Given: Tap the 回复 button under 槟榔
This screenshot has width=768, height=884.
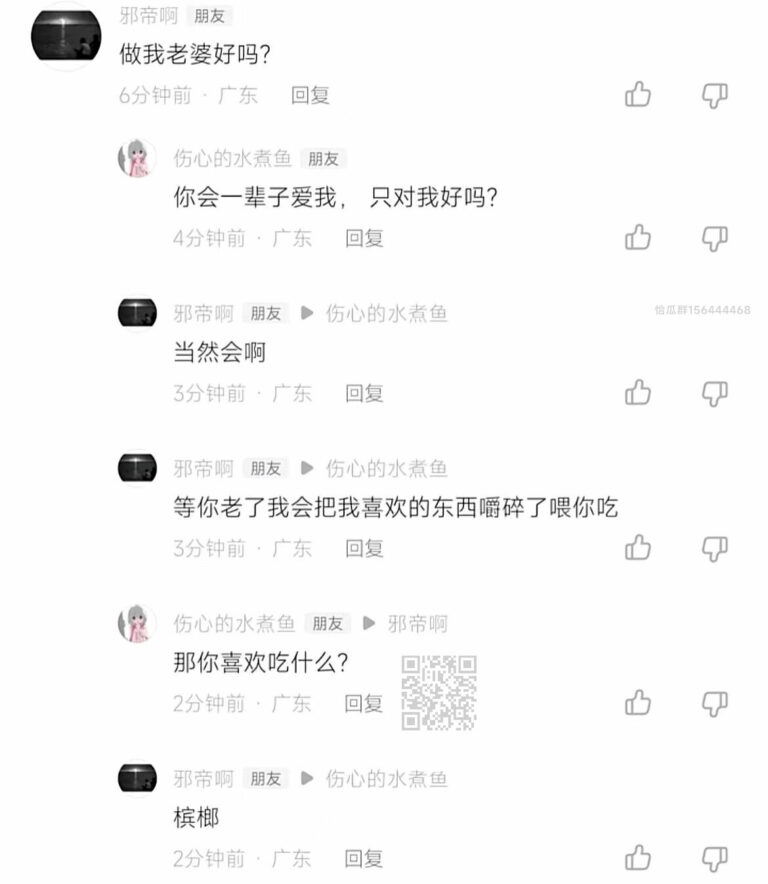Looking at the screenshot, I should coord(366,857).
